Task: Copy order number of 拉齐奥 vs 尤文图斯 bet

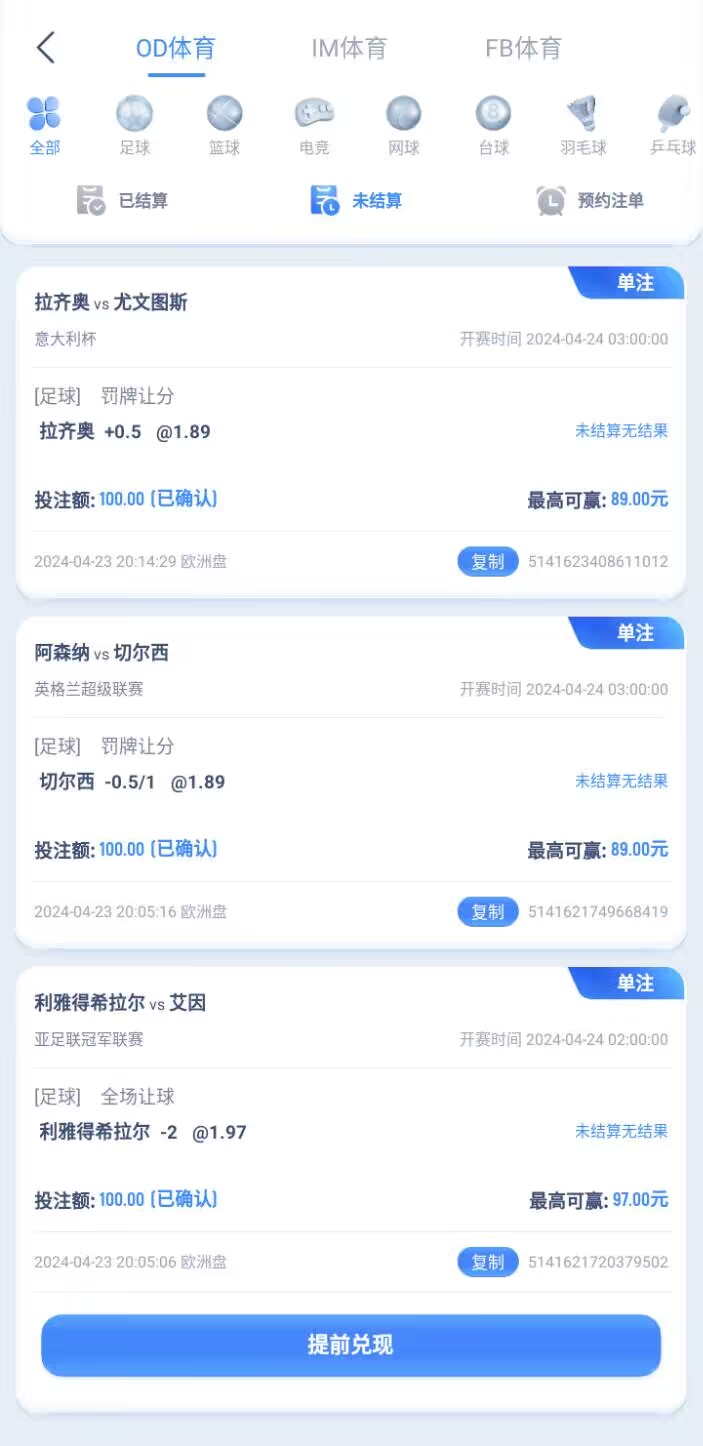Action: [x=488, y=562]
